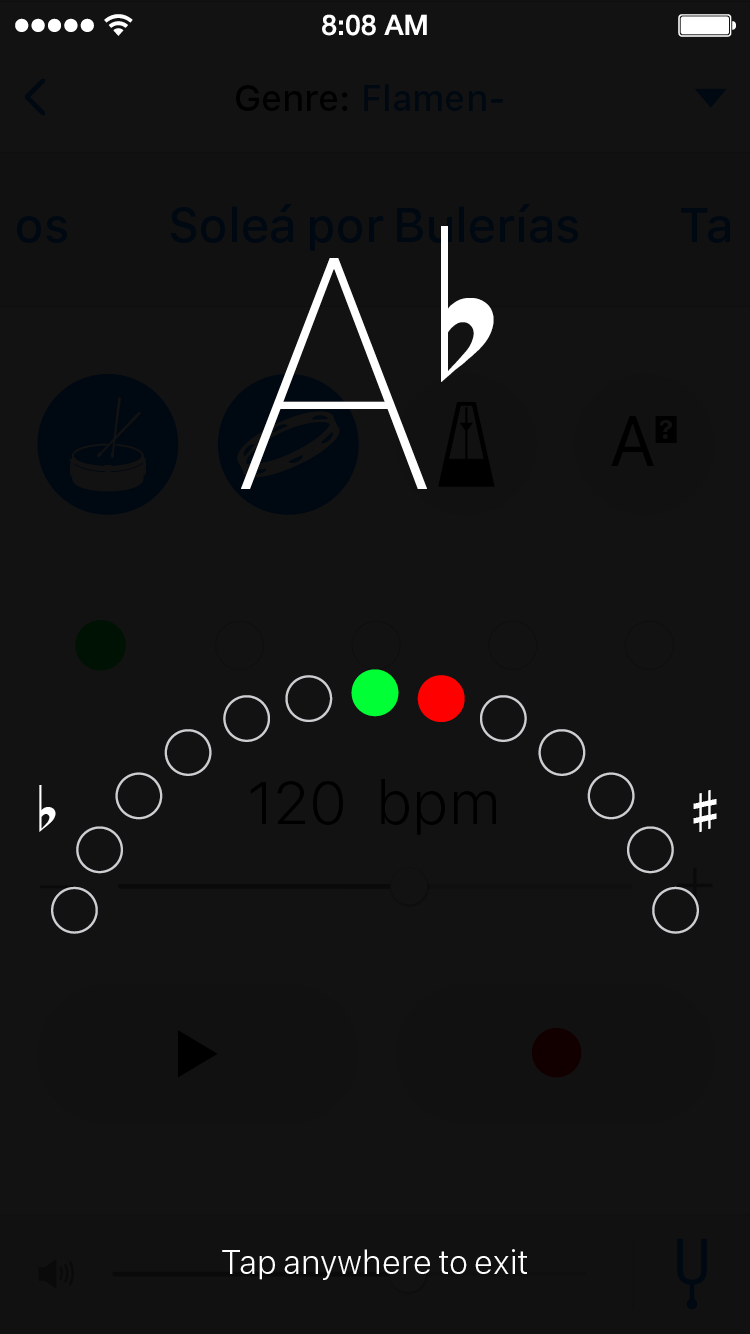The image size is (750, 1334).
Task: Select the cajón drum icon
Action: [108, 444]
